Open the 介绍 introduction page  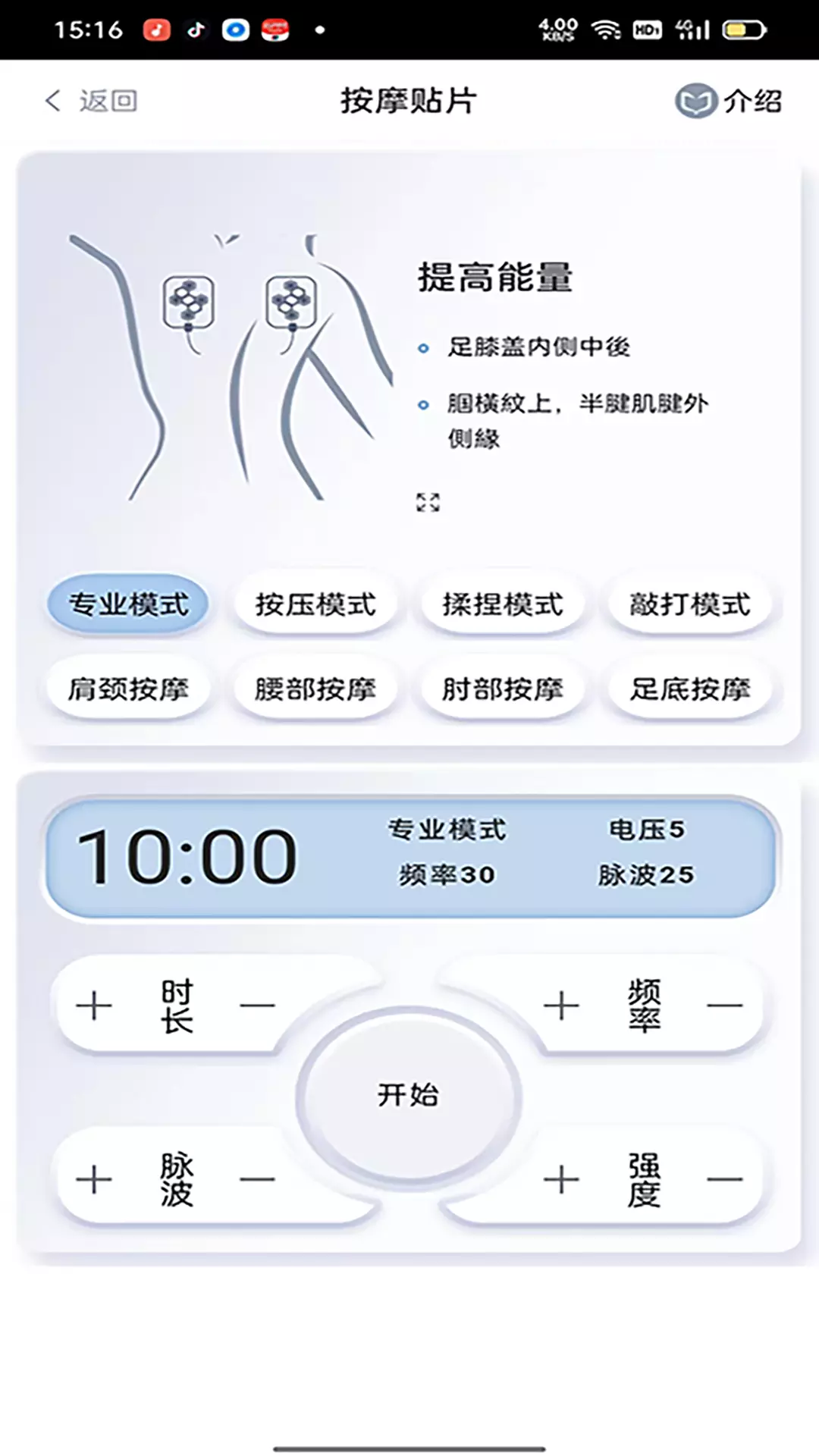(x=729, y=101)
